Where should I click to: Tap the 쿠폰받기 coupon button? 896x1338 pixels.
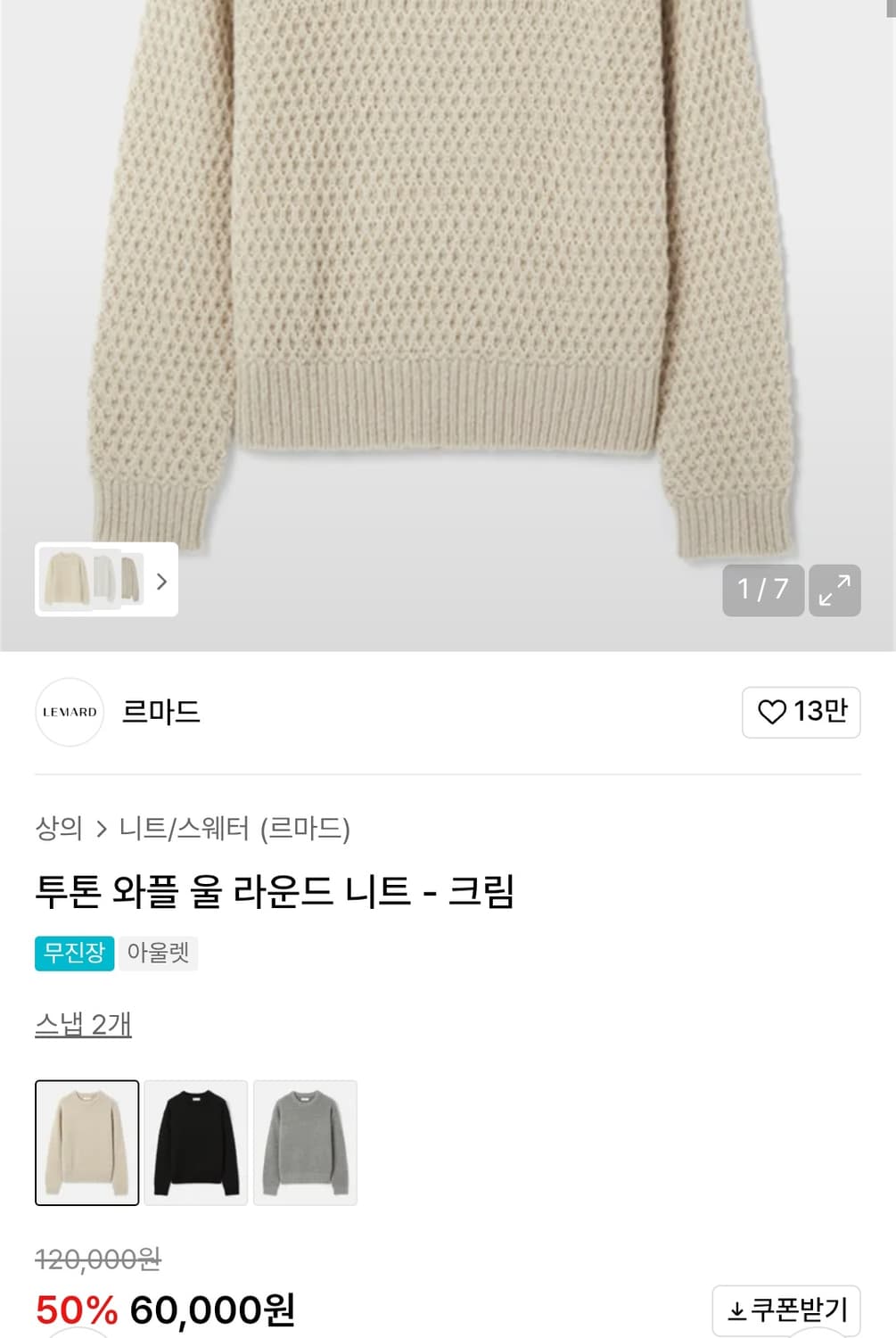pyautogui.click(x=789, y=1309)
